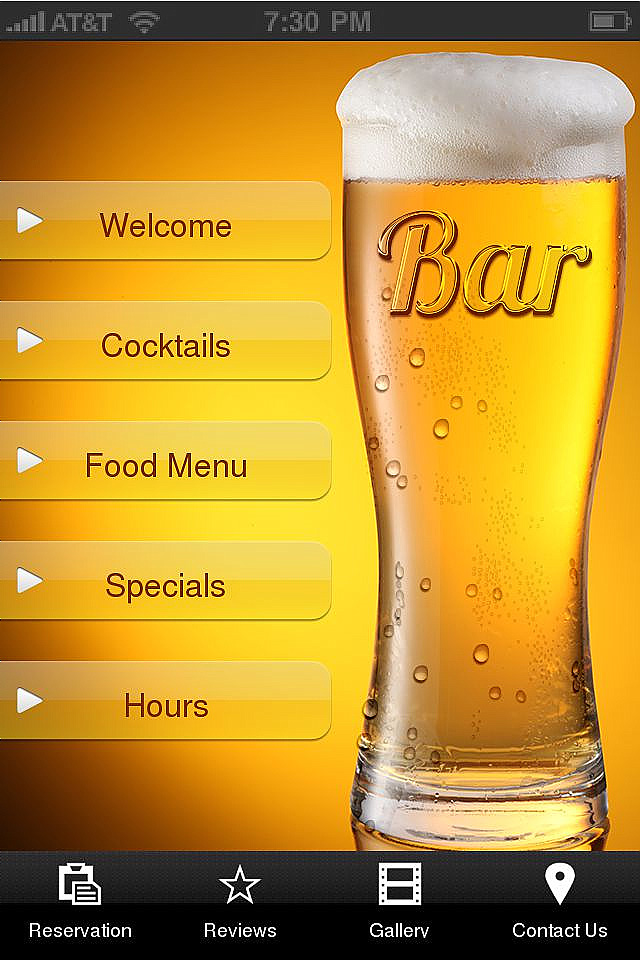Show the bar's Hours
Screen dimensions: 640x960
[165, 701]
